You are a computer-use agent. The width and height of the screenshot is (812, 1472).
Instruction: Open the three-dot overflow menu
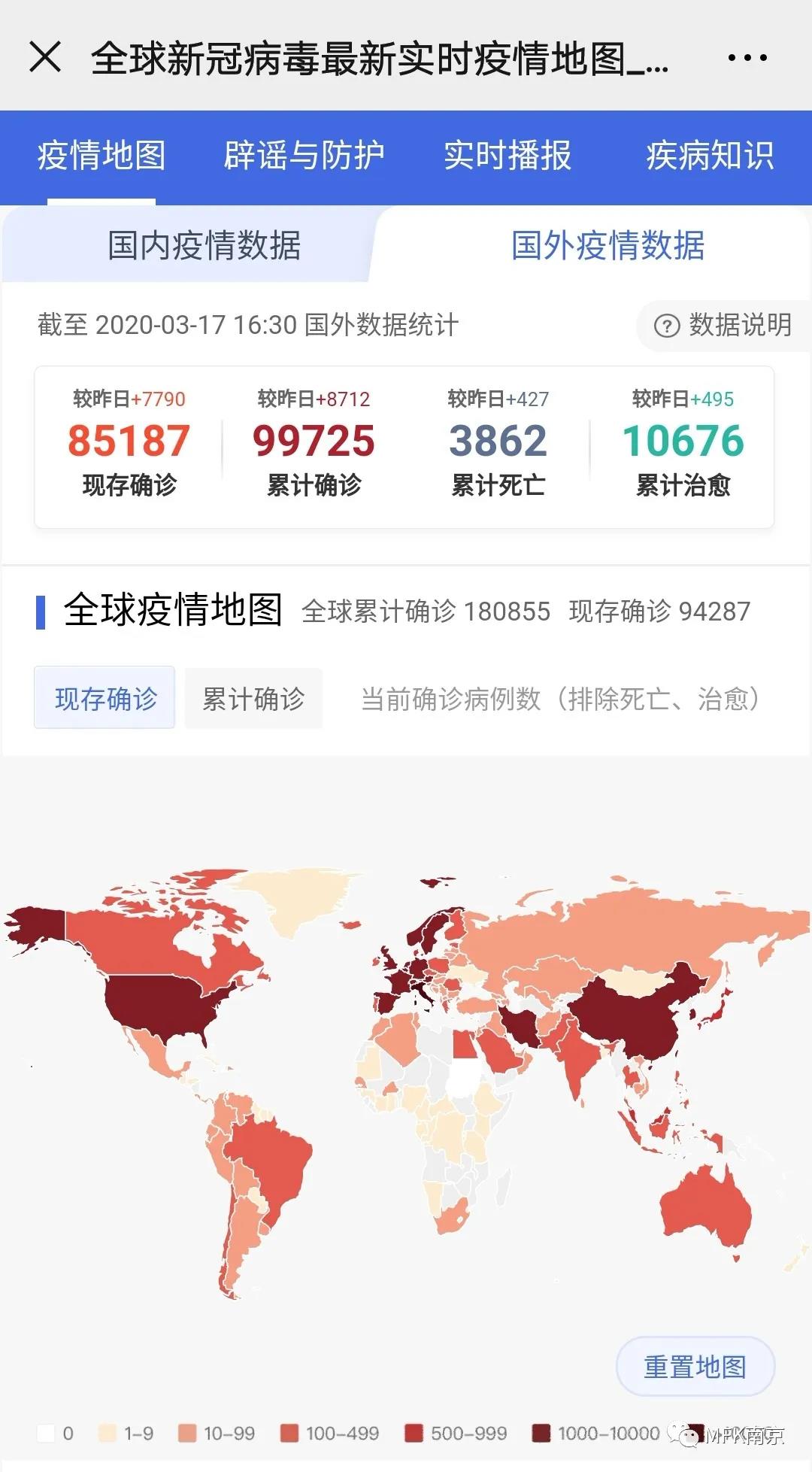coord(747,57)
